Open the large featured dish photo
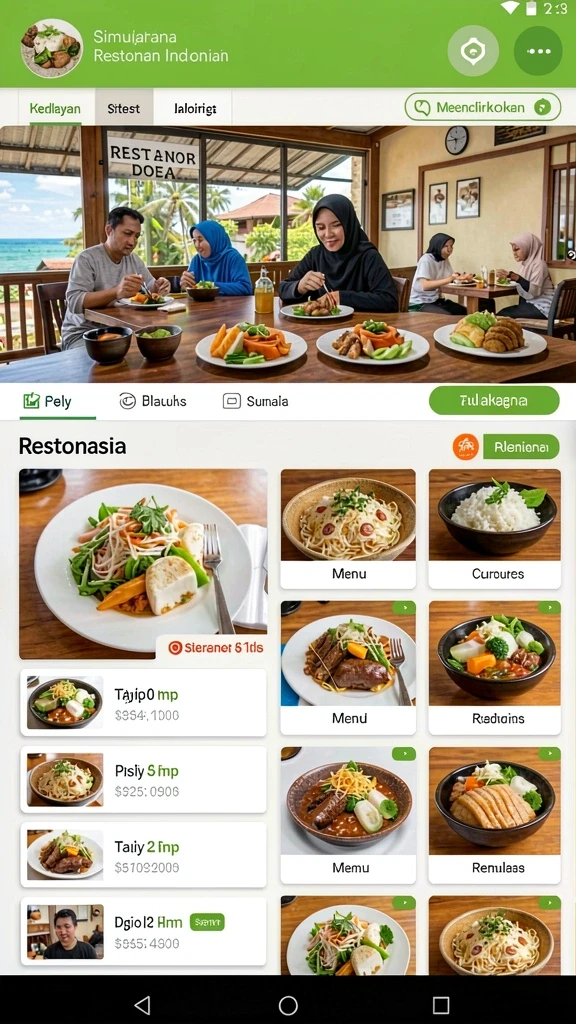The width and height of the screenshot is (576, 1024). coord(143,564)
